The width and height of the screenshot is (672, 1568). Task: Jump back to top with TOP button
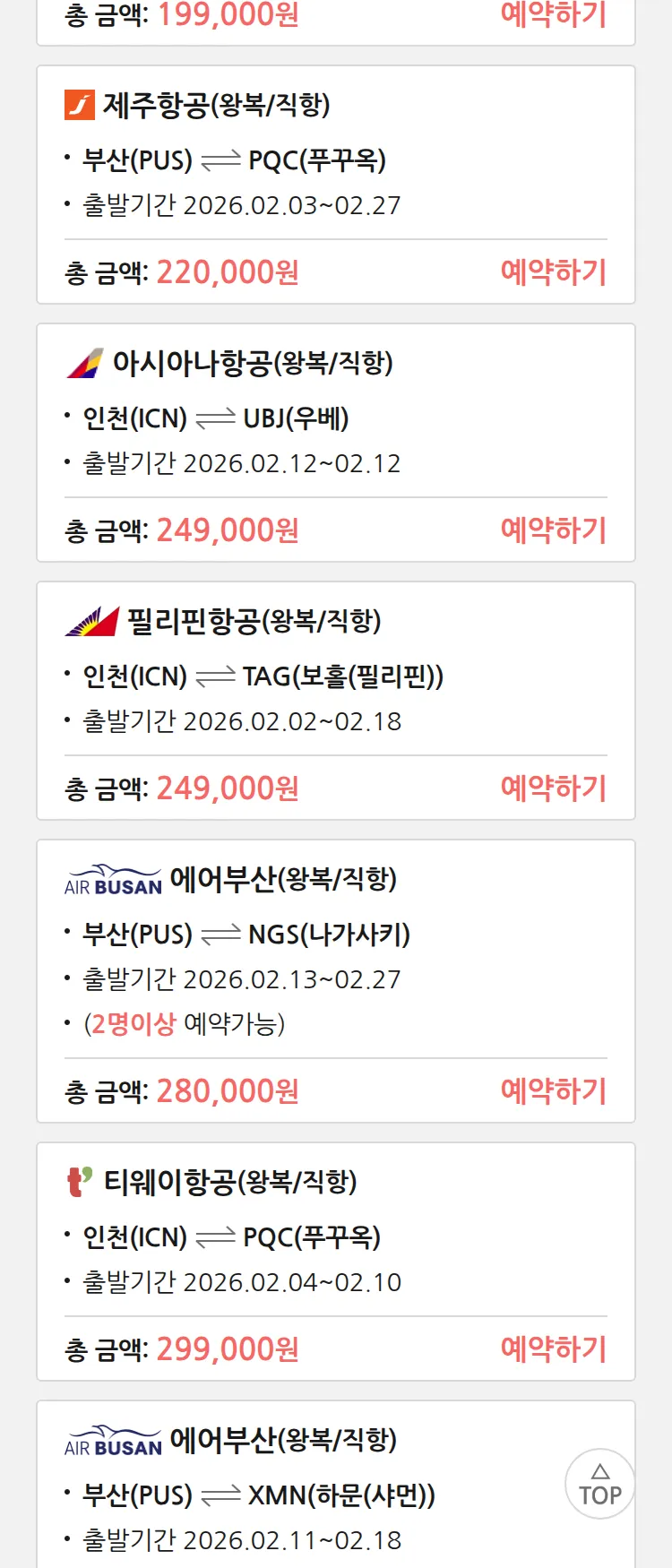(x=599, y=1485)
